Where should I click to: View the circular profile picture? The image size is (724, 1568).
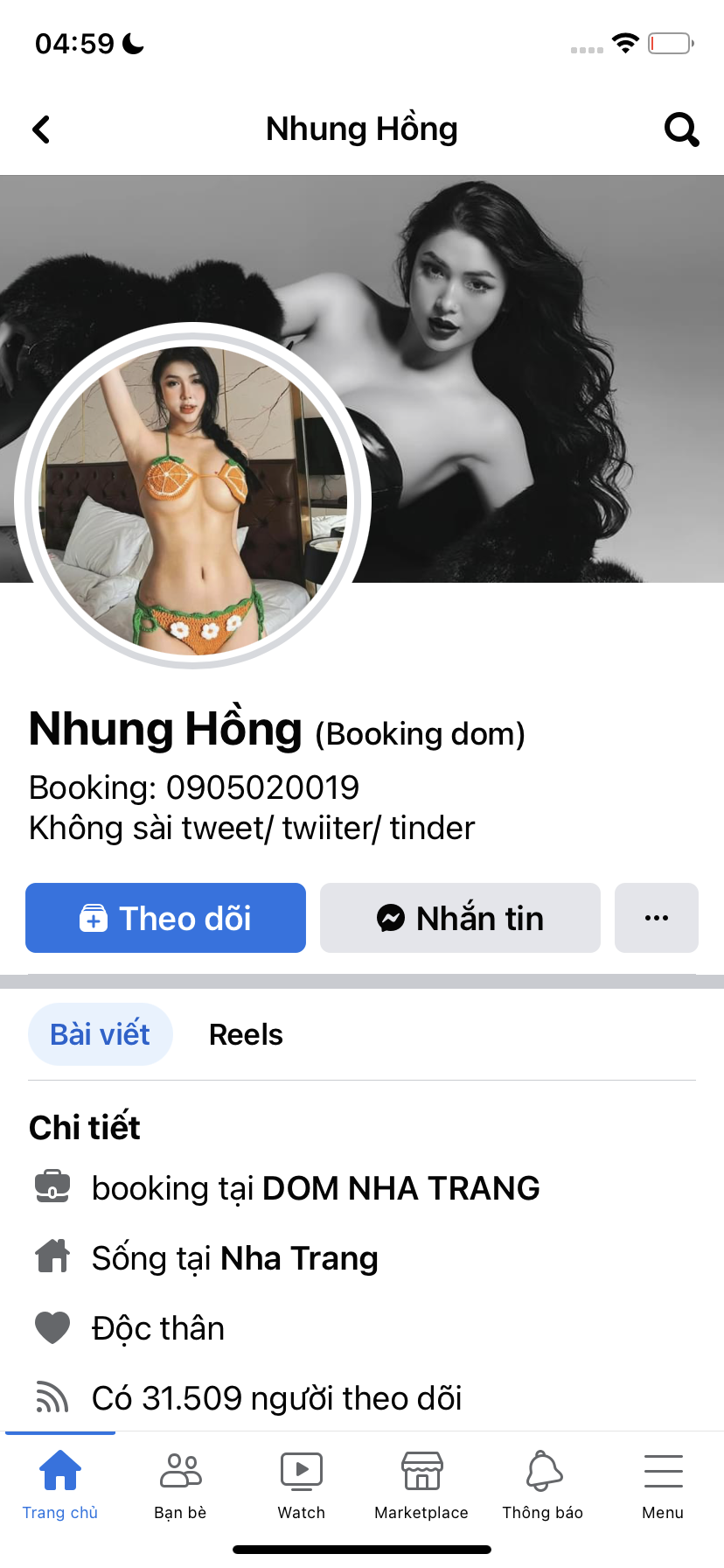(x=193, y=499)
